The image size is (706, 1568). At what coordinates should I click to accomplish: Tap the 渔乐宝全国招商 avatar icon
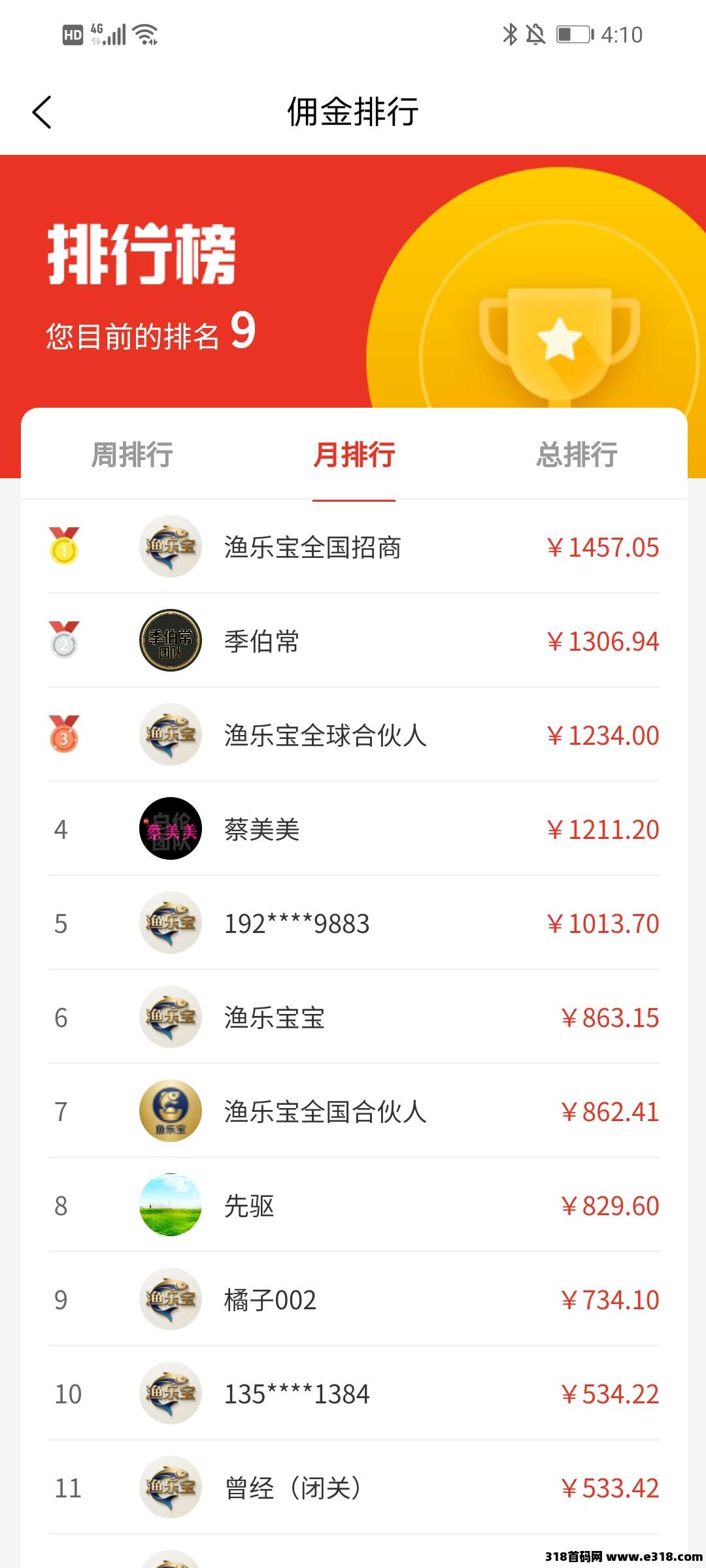[x=170, y=547]
